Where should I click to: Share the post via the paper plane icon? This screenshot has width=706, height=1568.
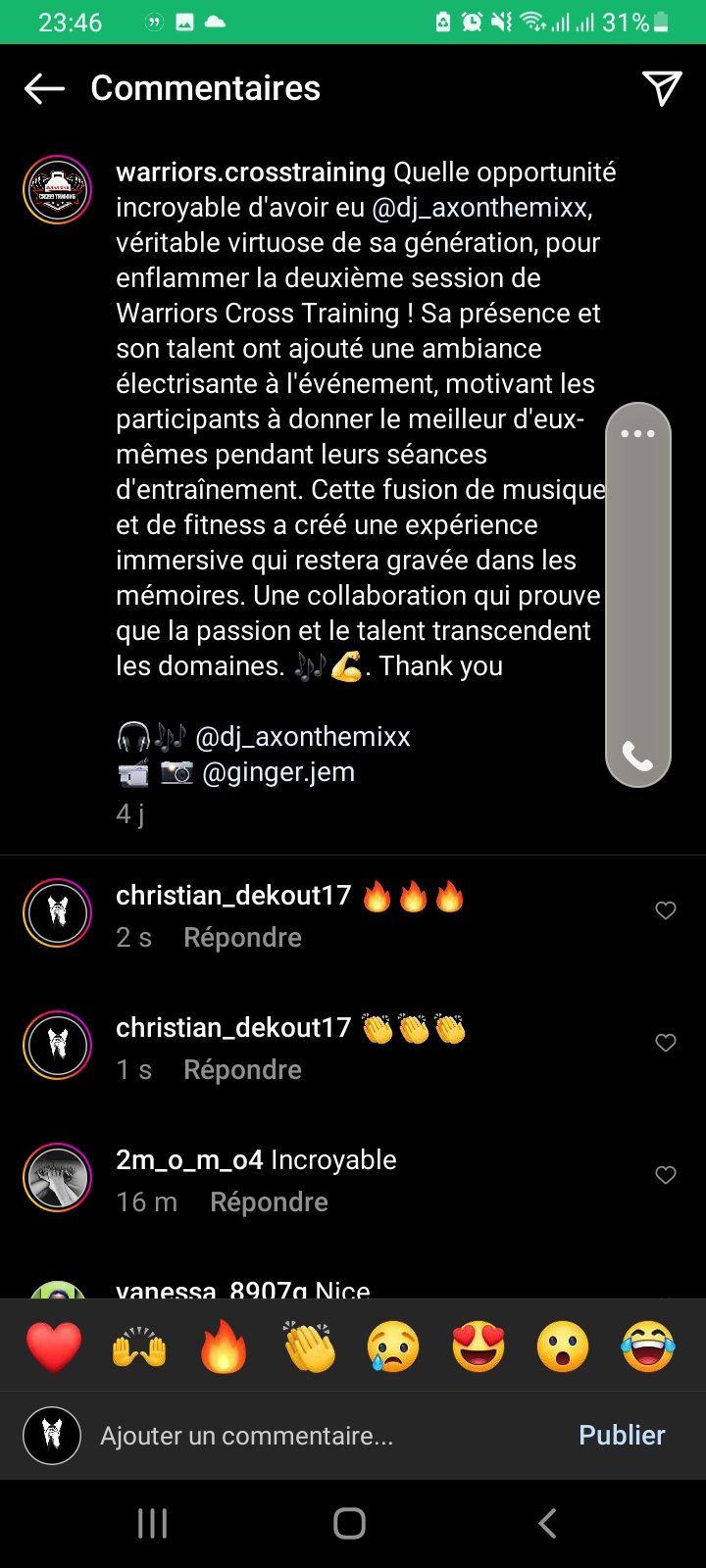click(x=662, y=88)
